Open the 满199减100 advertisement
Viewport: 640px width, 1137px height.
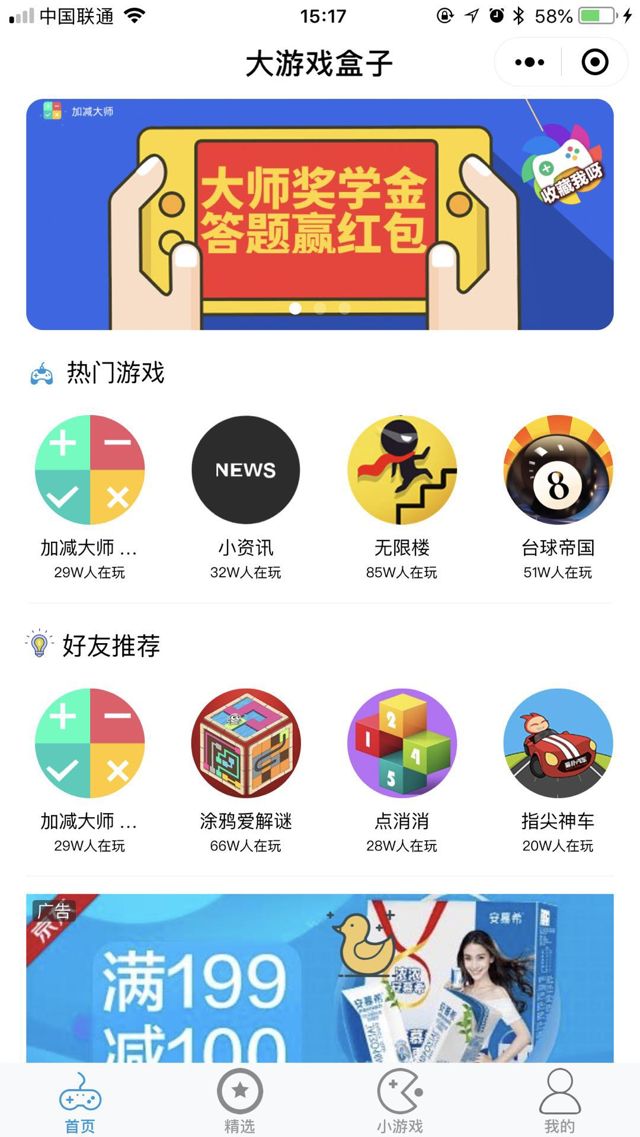click(319, 978)
